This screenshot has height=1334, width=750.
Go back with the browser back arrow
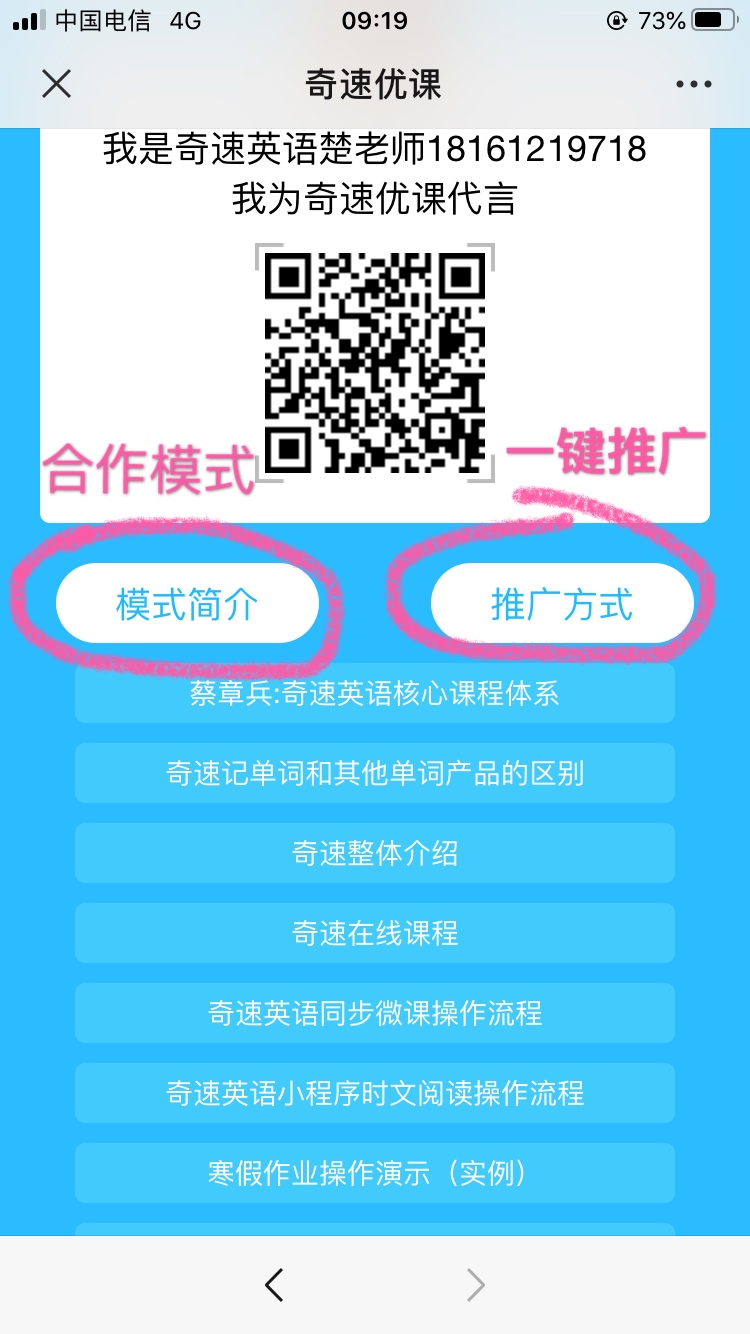click(x=274, y=1285)
